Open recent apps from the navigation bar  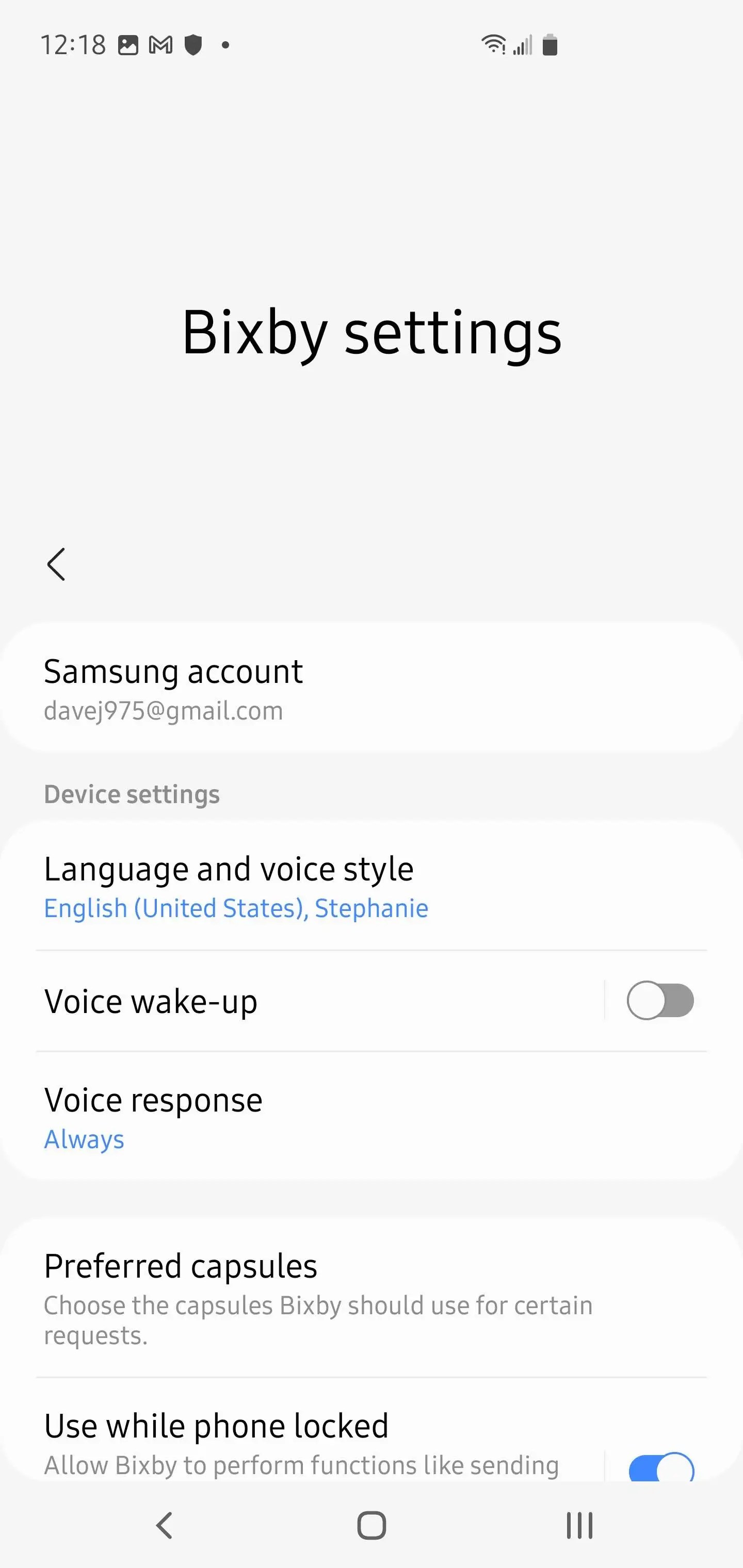(579, 1525)
